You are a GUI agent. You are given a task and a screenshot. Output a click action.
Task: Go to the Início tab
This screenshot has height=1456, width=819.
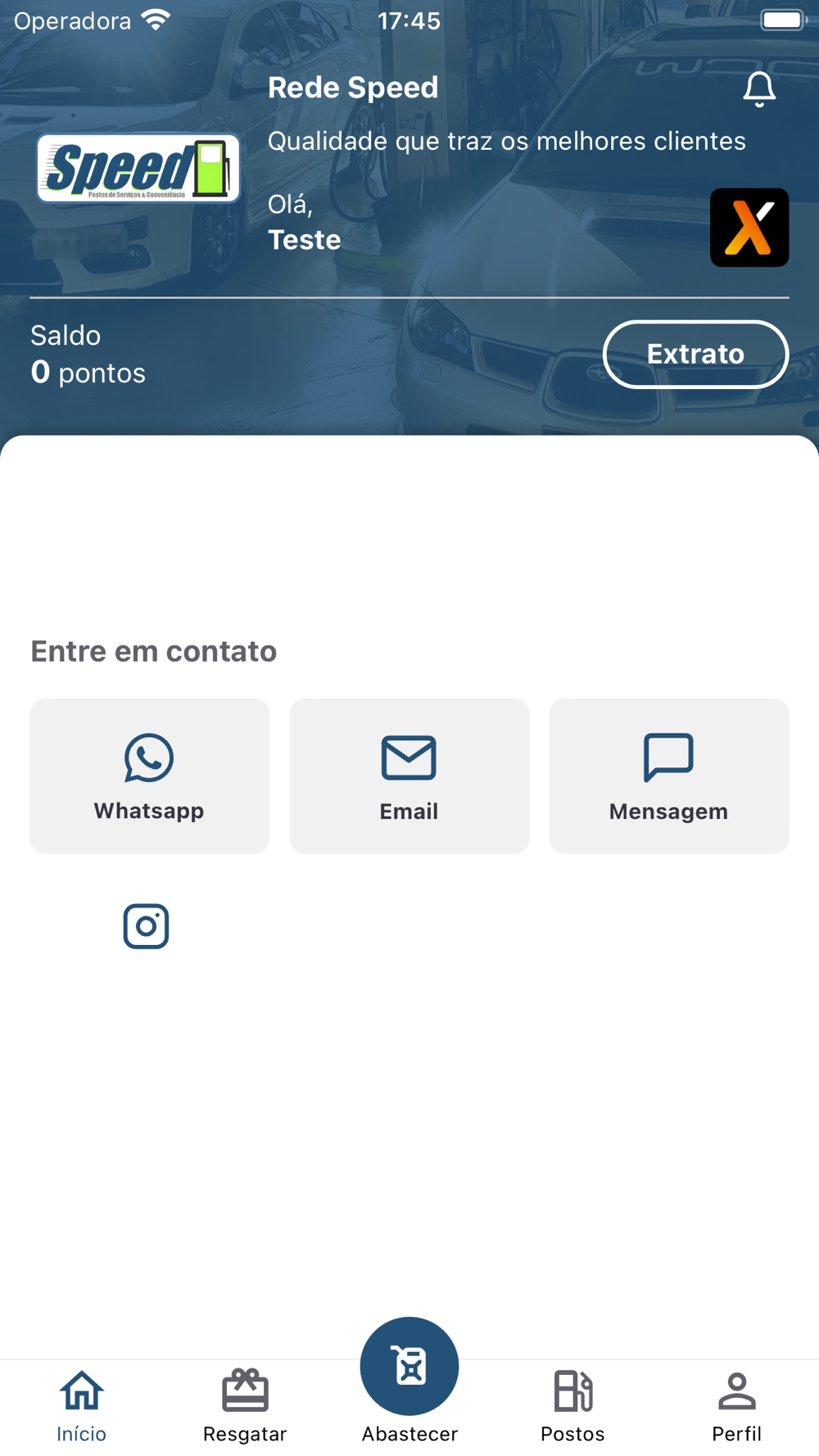point(82,1407)
